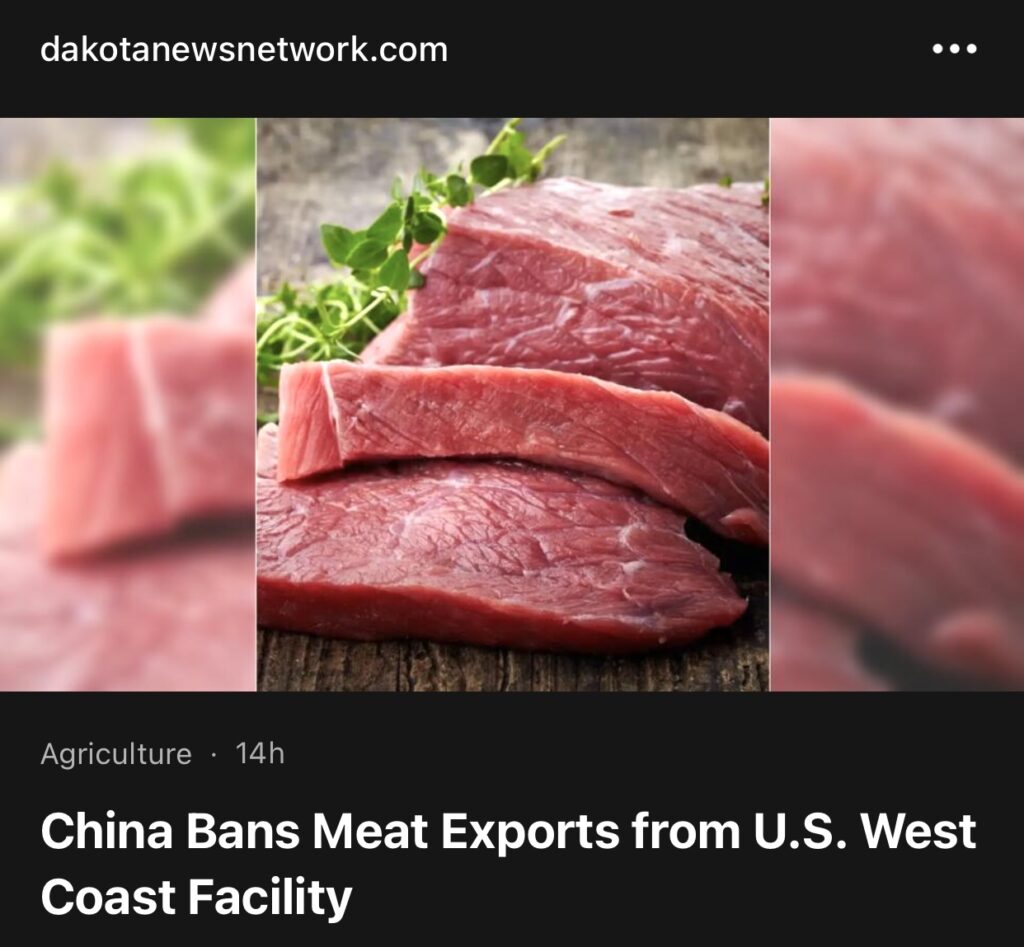Open the China Bans Meat Exports headline
Screen dimensions: 1024x947
(x=508, y=864)
